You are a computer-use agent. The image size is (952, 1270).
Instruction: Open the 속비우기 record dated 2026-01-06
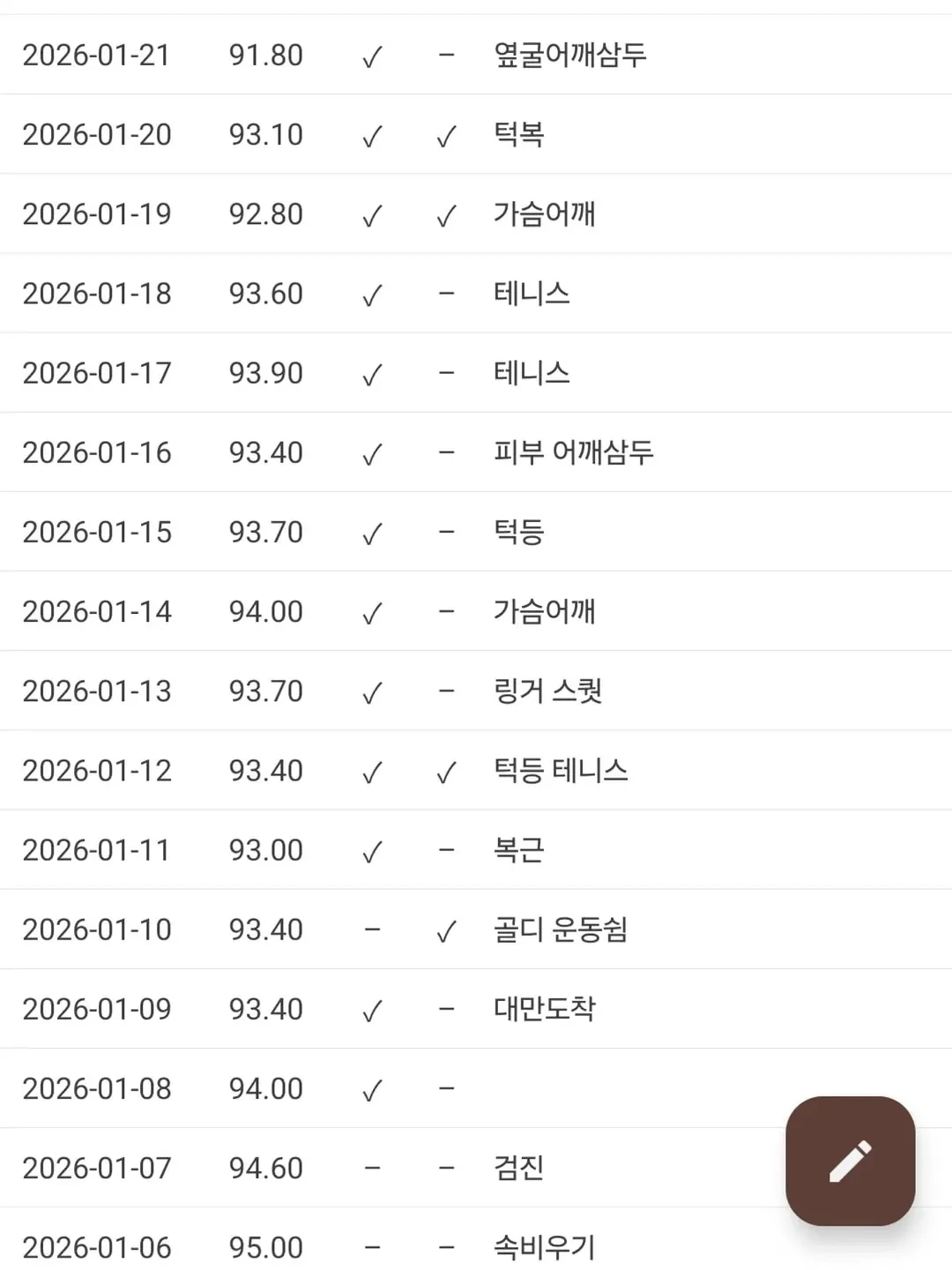[x=542, y=1245]
